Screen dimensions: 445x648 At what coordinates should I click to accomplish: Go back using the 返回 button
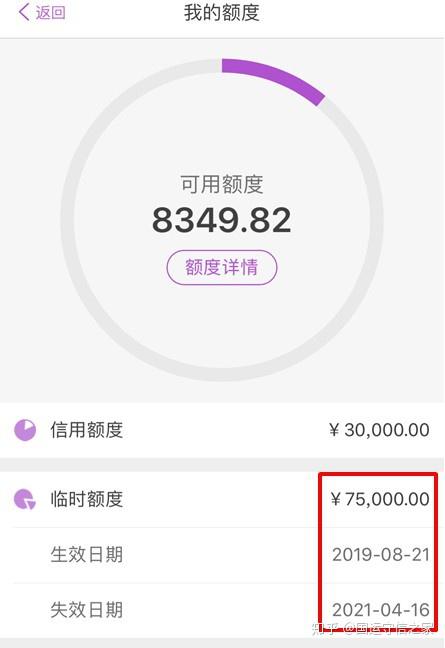click(x=42, y=12)
